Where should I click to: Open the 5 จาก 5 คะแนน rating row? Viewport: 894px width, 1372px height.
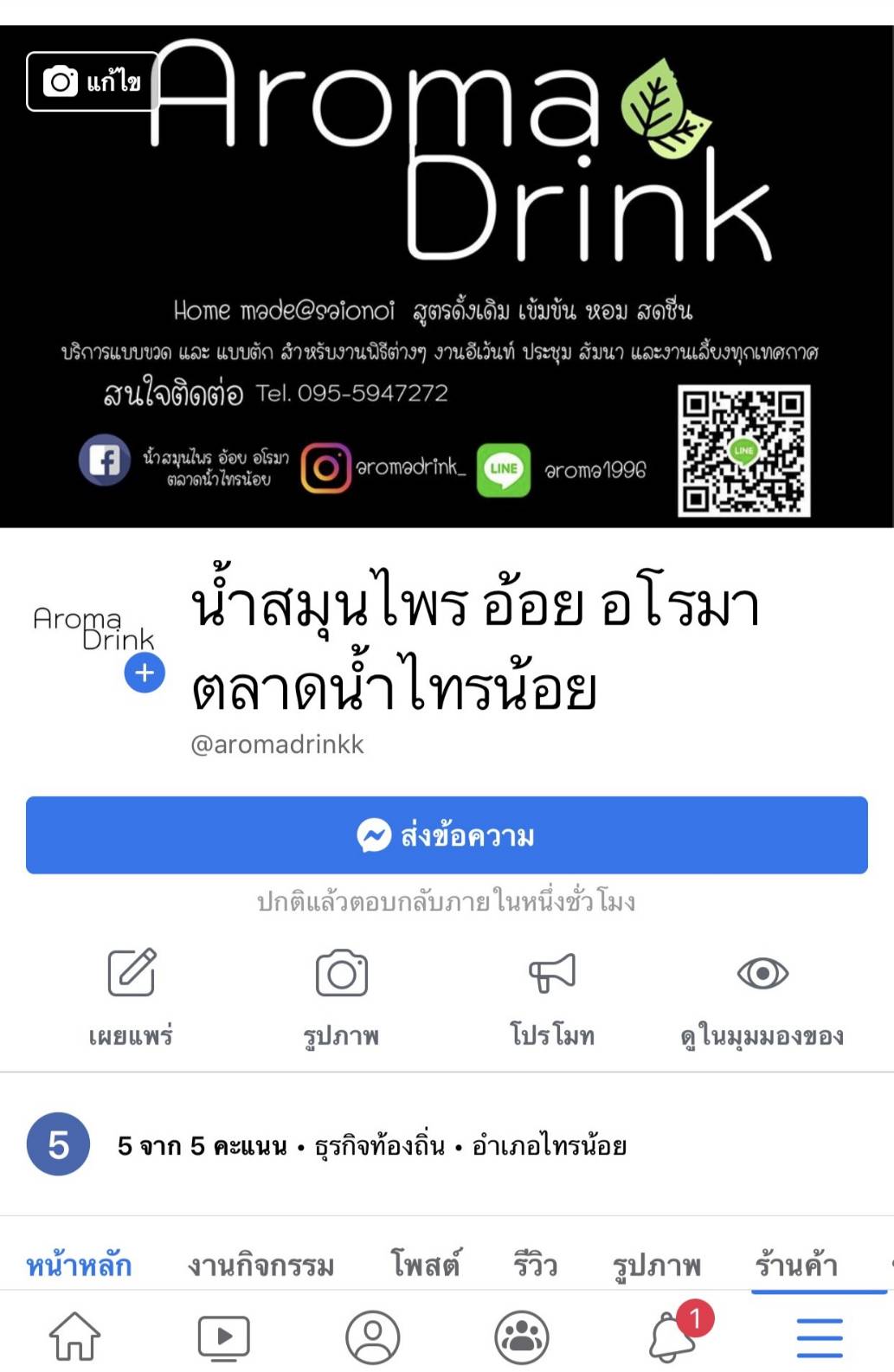(372, 1145)
